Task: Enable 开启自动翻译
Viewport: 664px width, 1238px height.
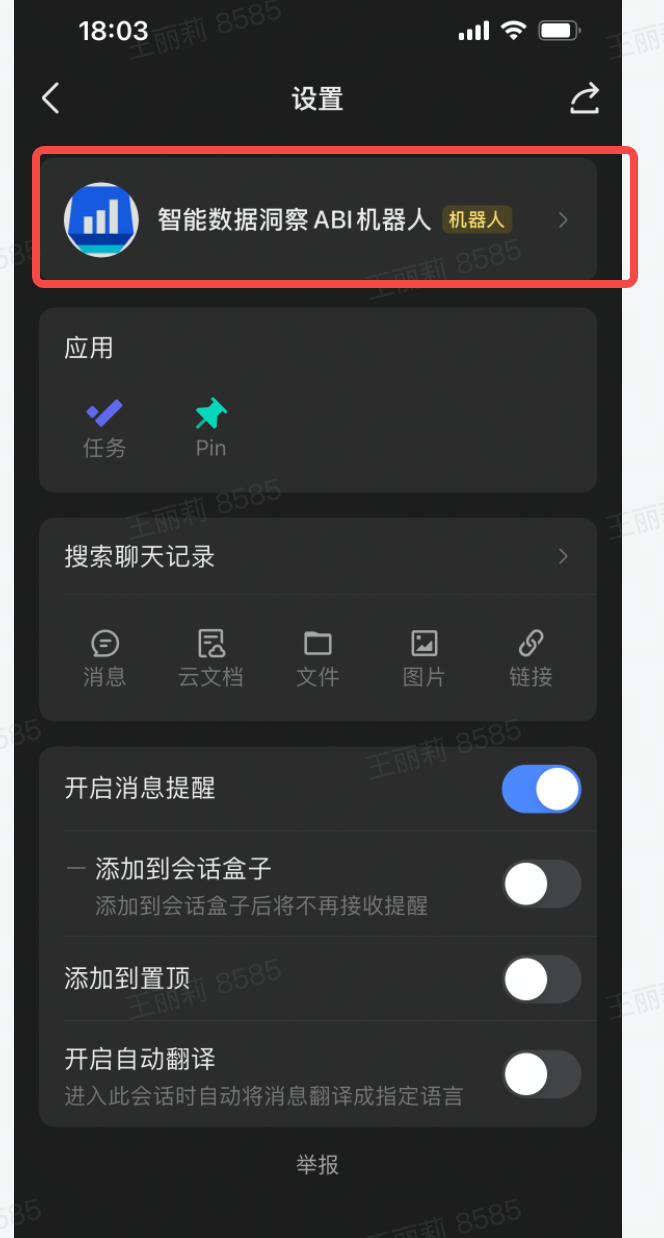Action: tap(541, 1075)
